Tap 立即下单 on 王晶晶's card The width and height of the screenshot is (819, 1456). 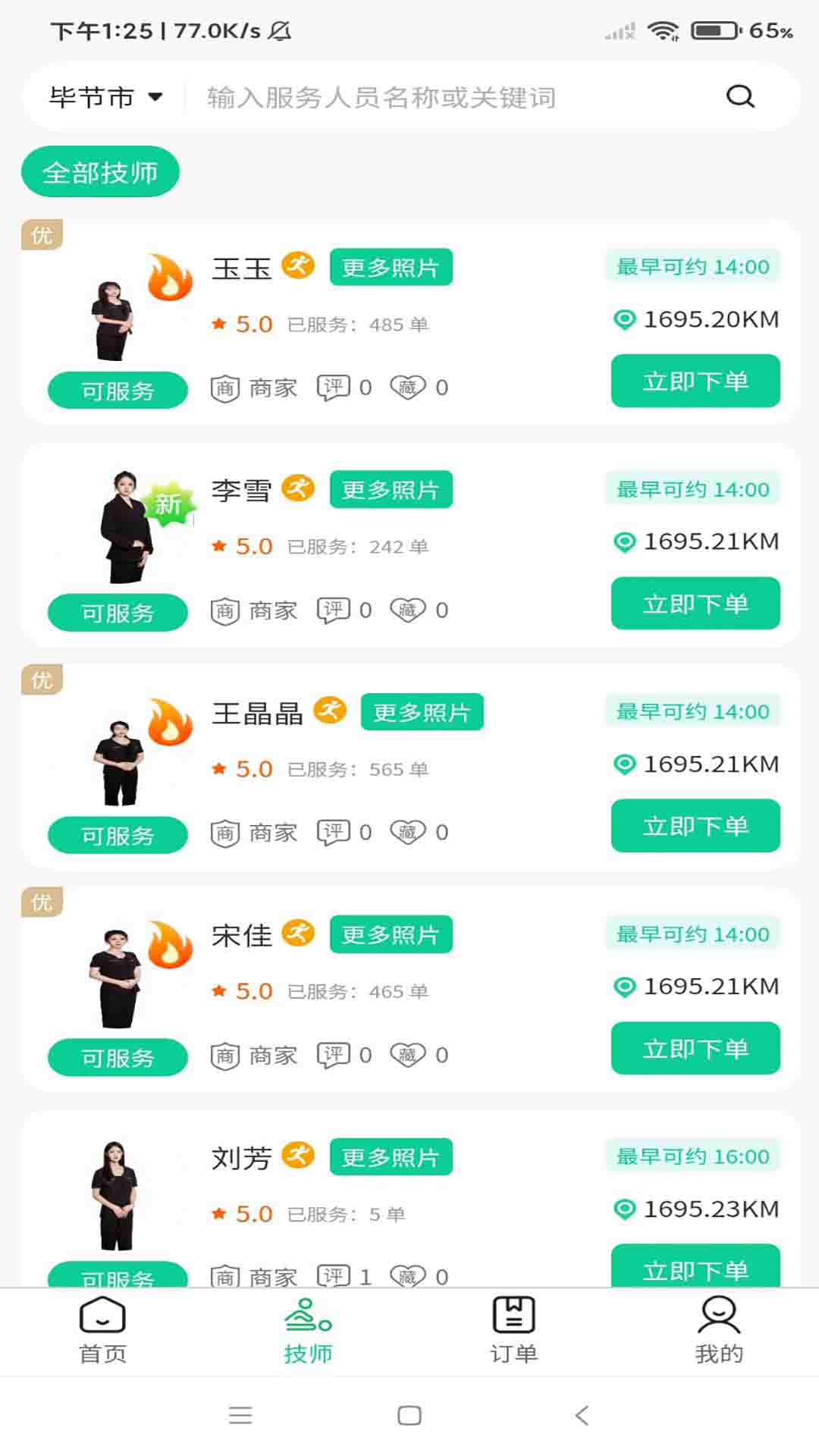point(695,826)
